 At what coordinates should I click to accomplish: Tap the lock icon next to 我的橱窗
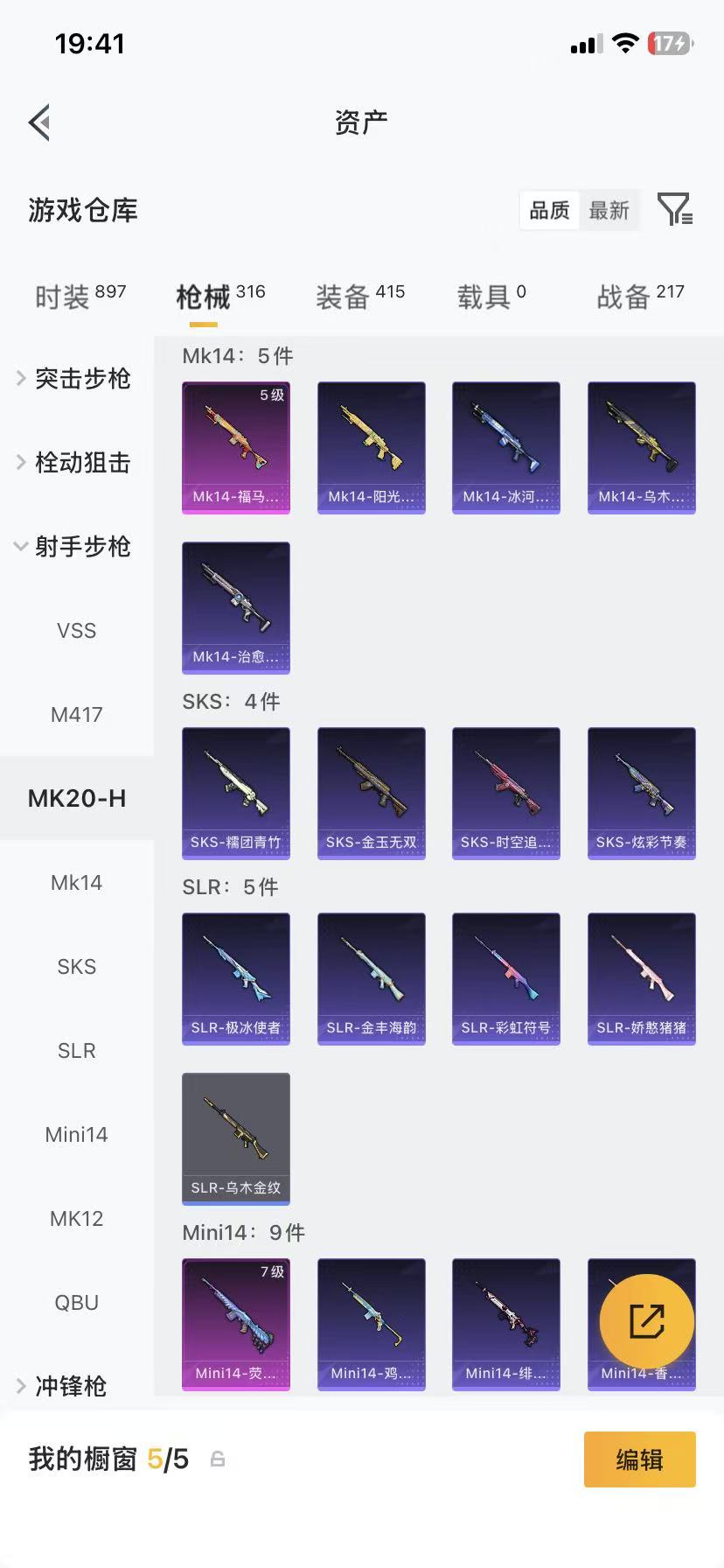(x=217, y=1459)
